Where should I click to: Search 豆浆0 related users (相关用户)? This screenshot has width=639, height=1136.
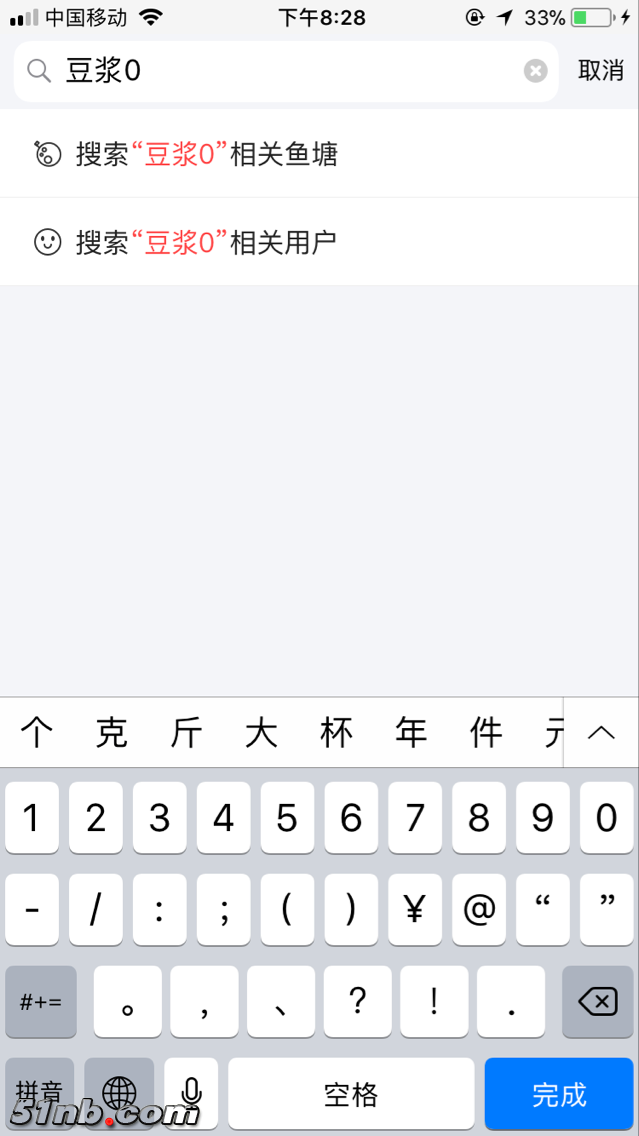coord(206,242)
